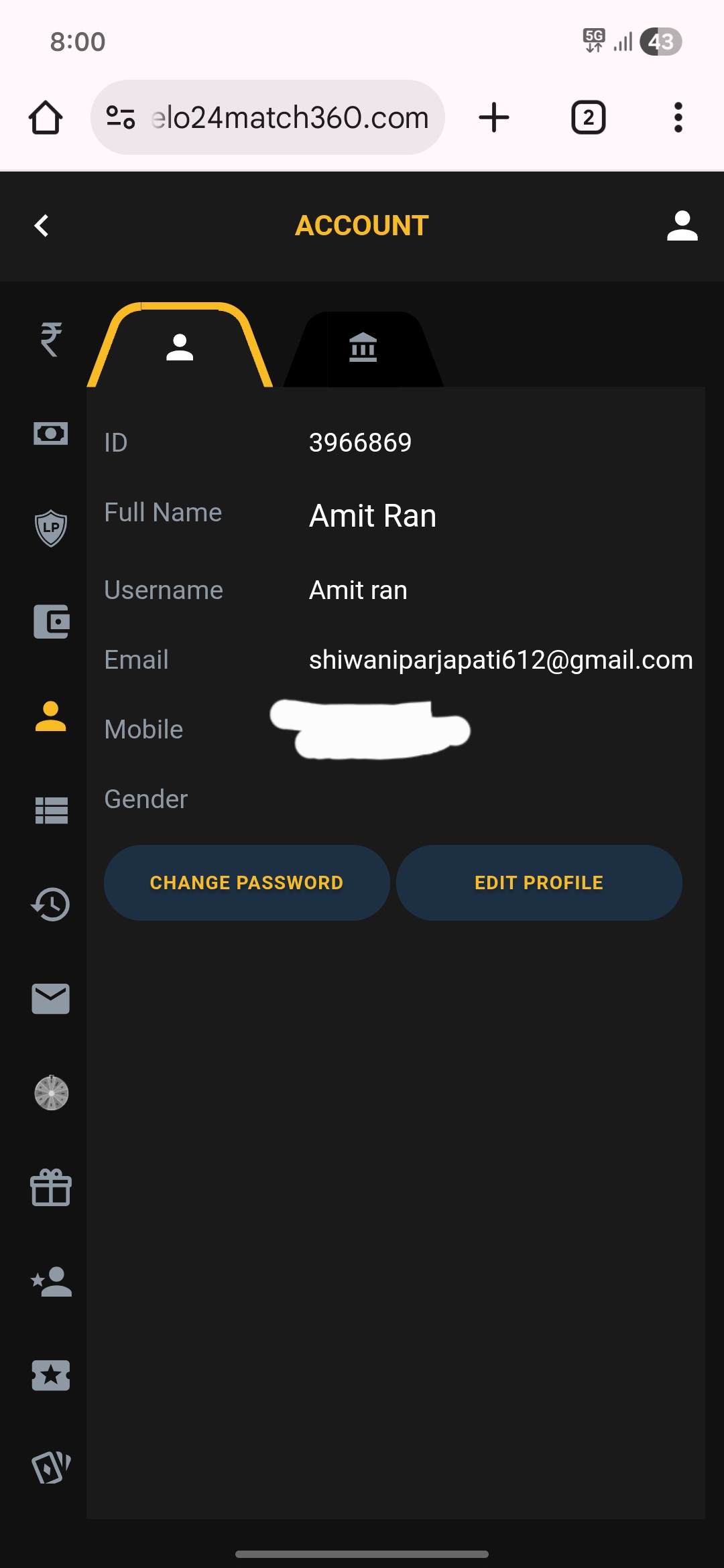Image resolution: width=724 pixels, height=1568 pixels.
Task: Open the list view sidebar item
Action: point(51,810)
